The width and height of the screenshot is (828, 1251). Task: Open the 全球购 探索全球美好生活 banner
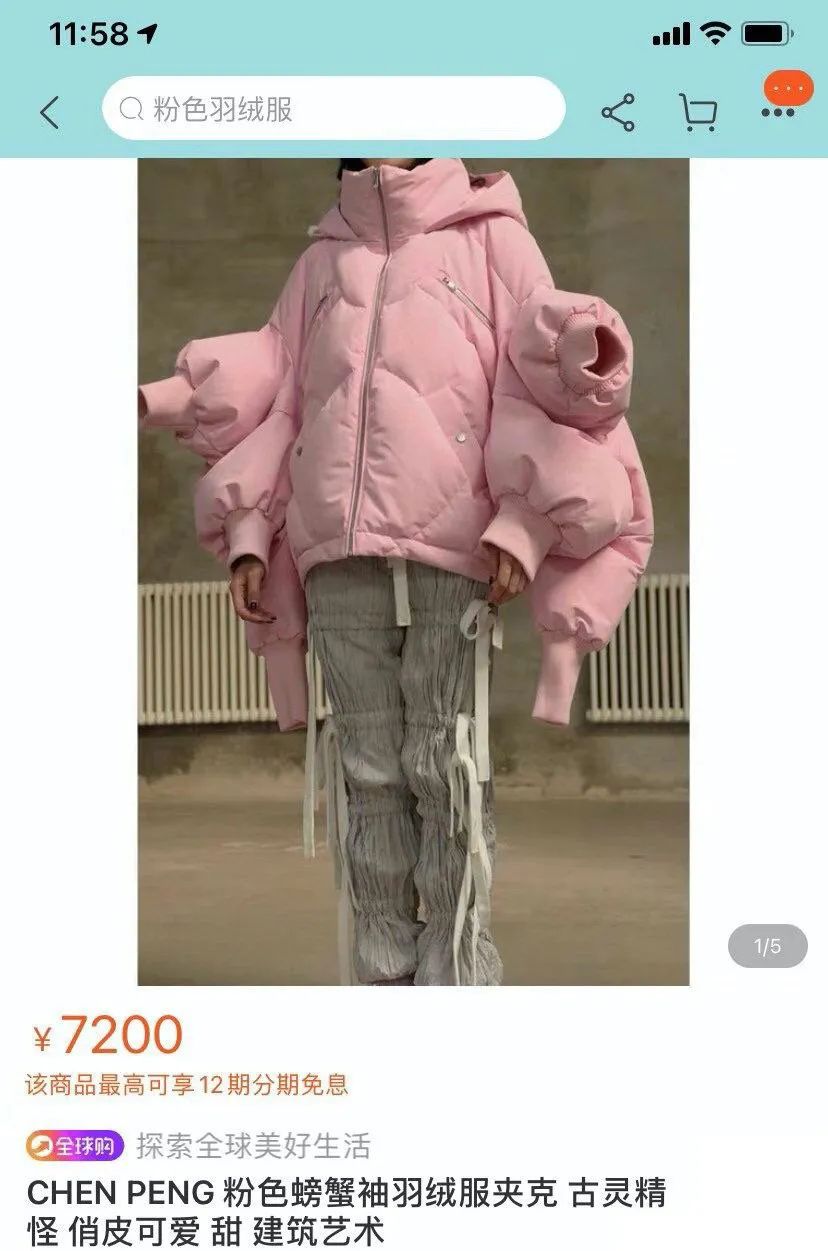tap(199, 1145)
